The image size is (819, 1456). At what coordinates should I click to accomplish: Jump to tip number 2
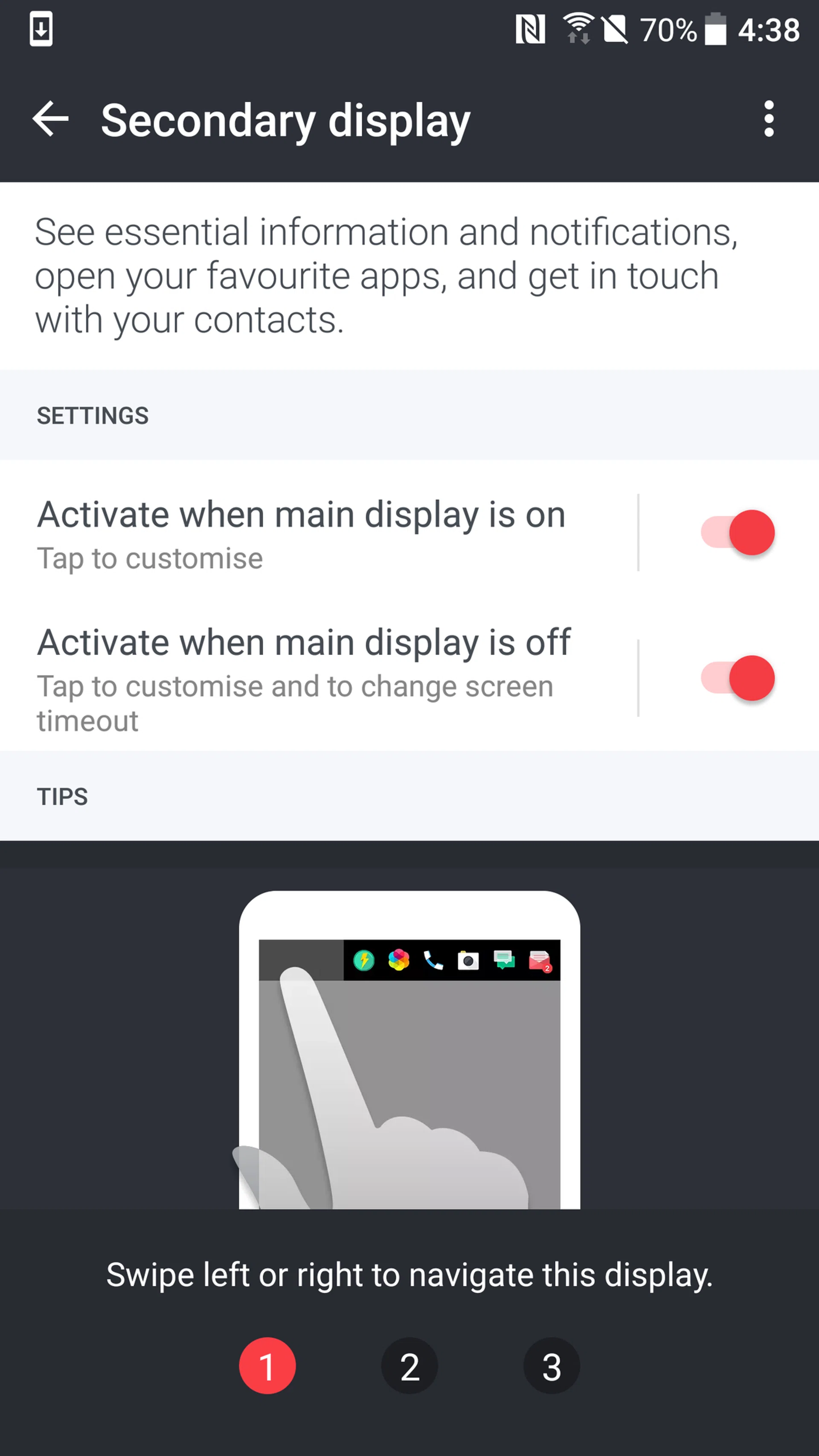tap(410, 1367)
